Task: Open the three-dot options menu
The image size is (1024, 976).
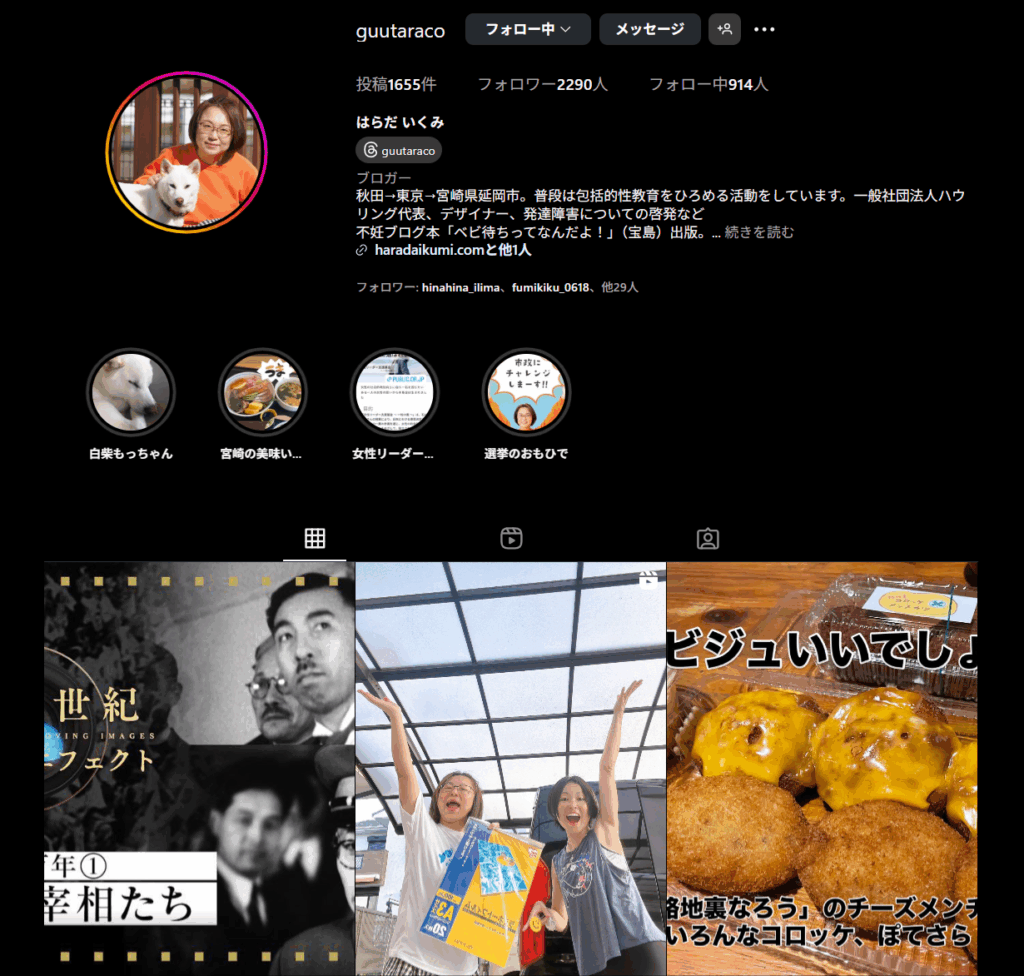Action: tap(764, 29)
